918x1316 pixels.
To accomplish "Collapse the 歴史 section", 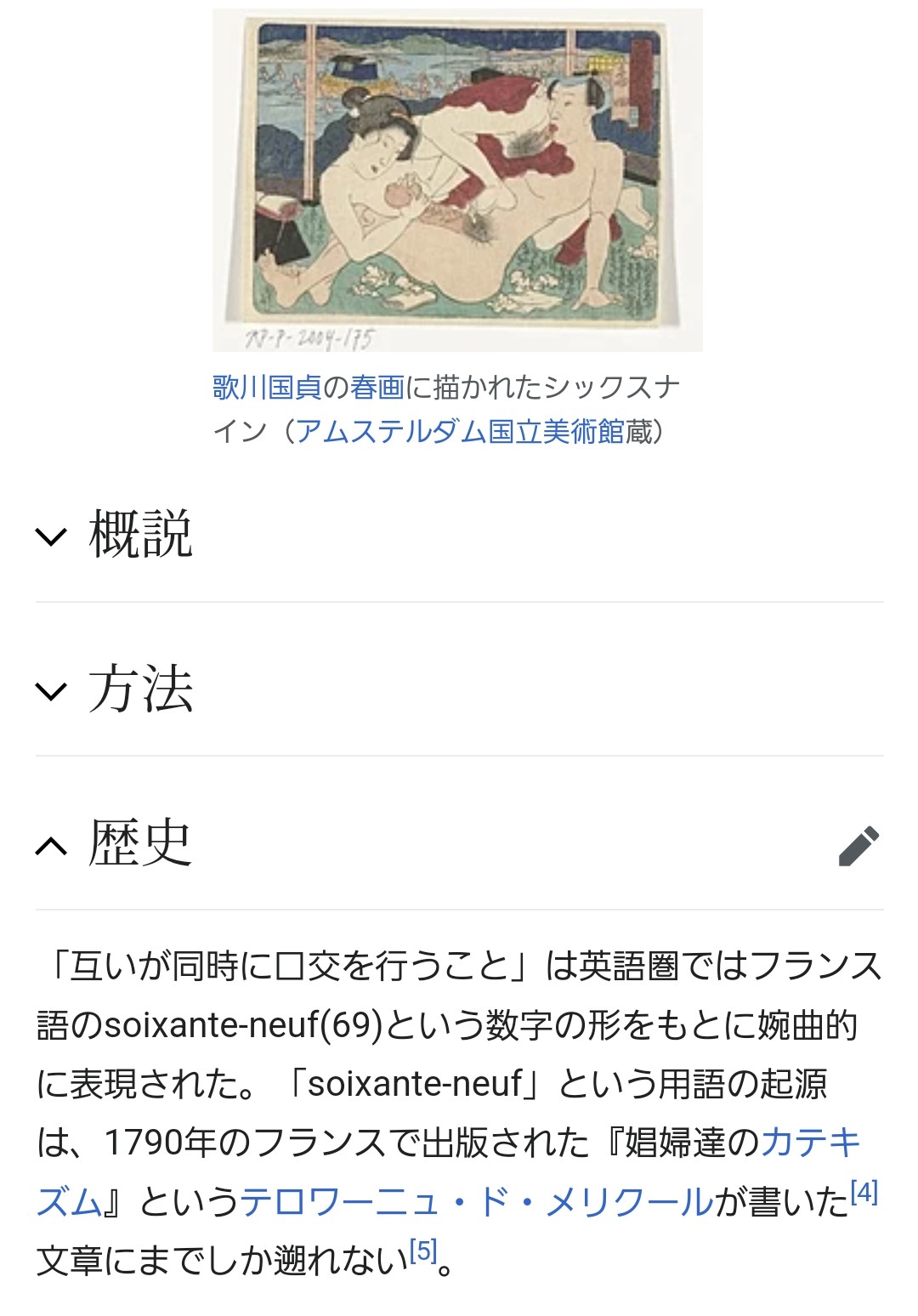I will click(x=140, y=843).
